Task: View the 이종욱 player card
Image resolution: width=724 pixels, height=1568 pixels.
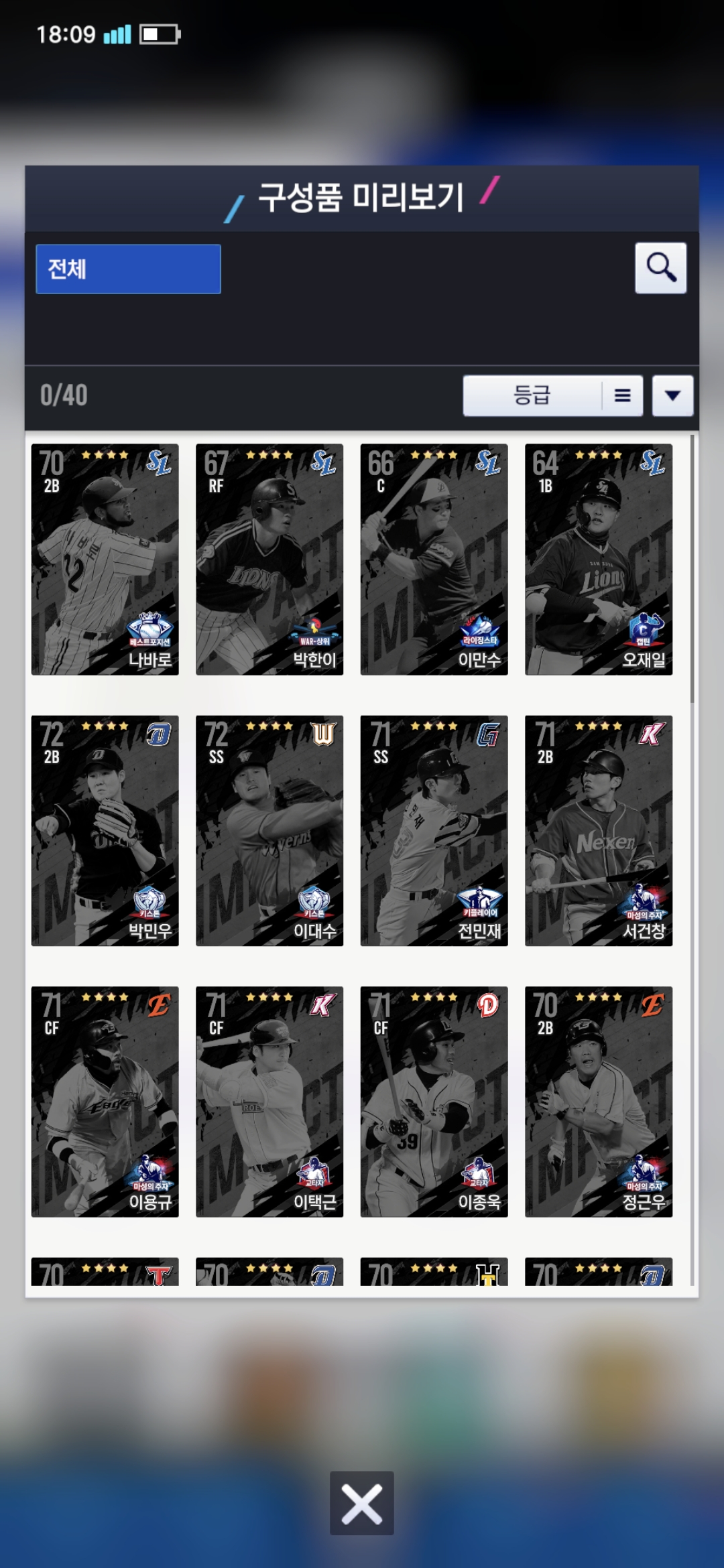Action: (x=434, y=1102)
